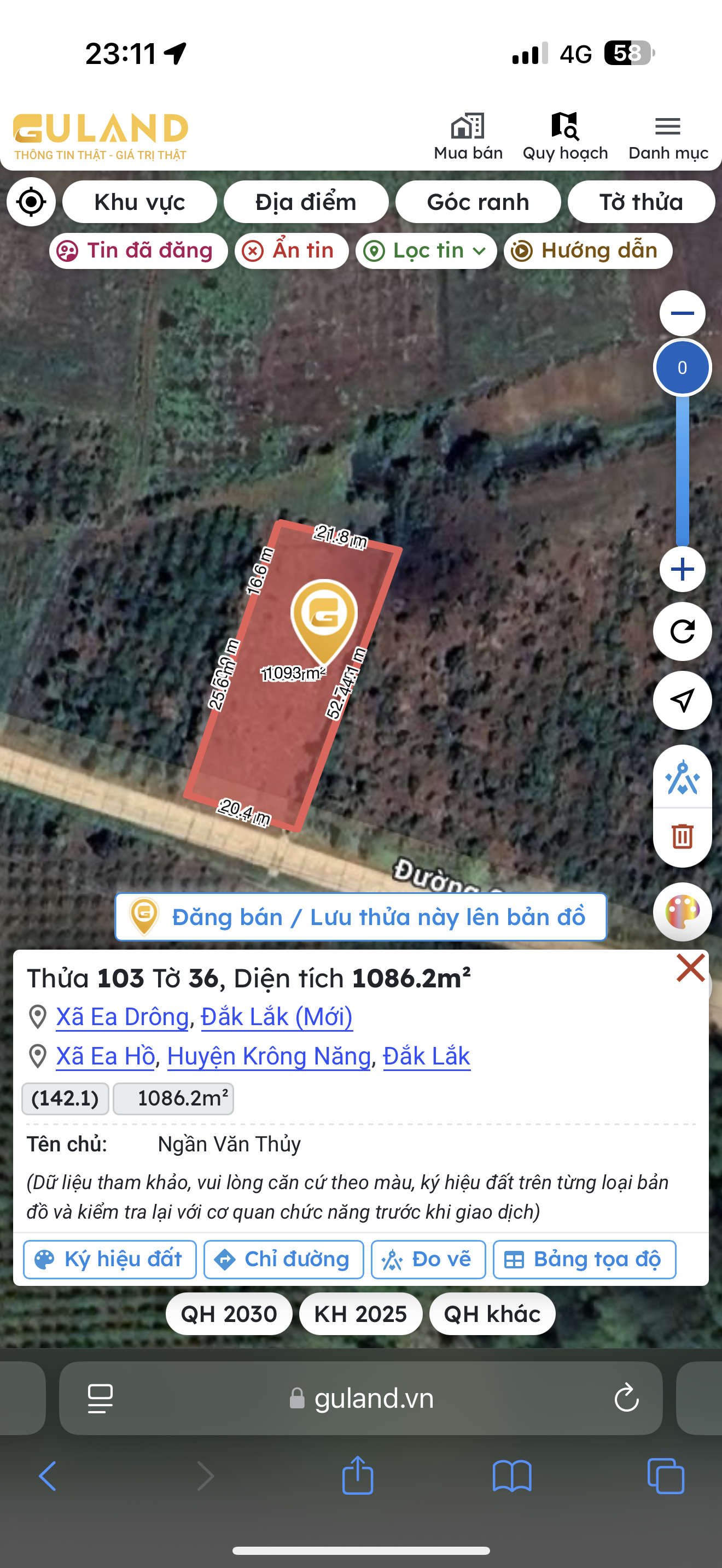Open the Quy hoạch planning map
This screenshot has height=1568, width=722.
(x=565, y=136)
